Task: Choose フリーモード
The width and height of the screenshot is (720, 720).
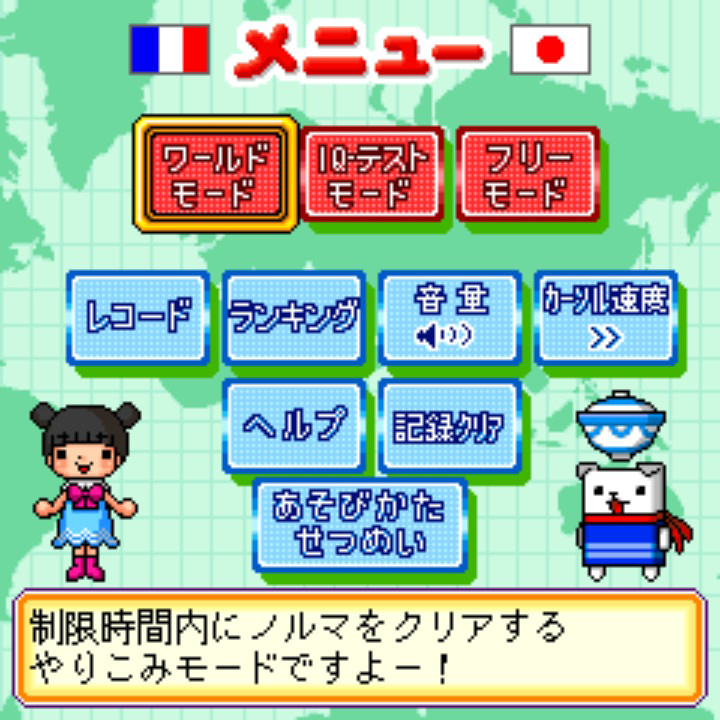Action: [527, 173]
